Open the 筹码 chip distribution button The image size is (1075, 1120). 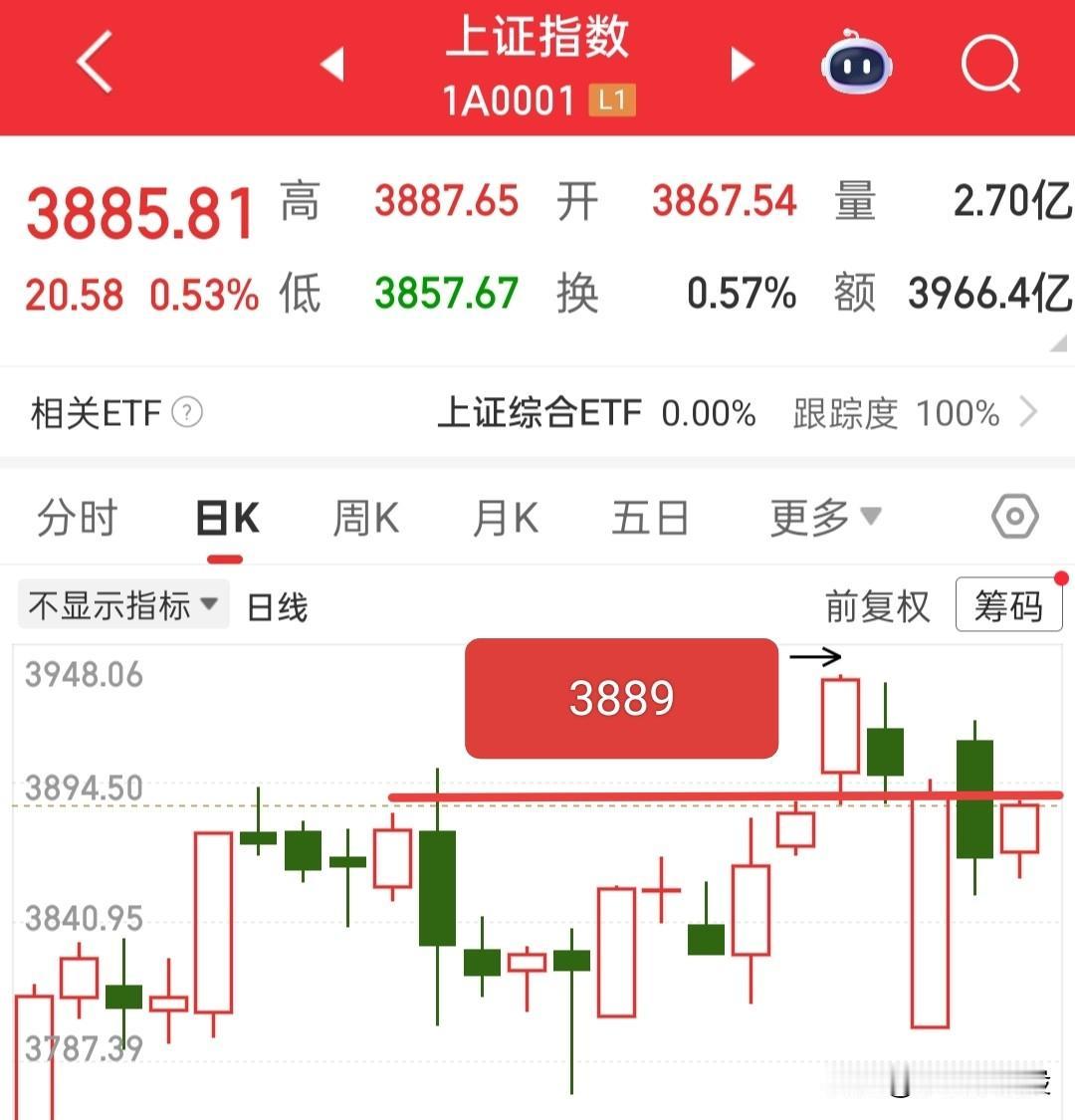pos(1008,605)
